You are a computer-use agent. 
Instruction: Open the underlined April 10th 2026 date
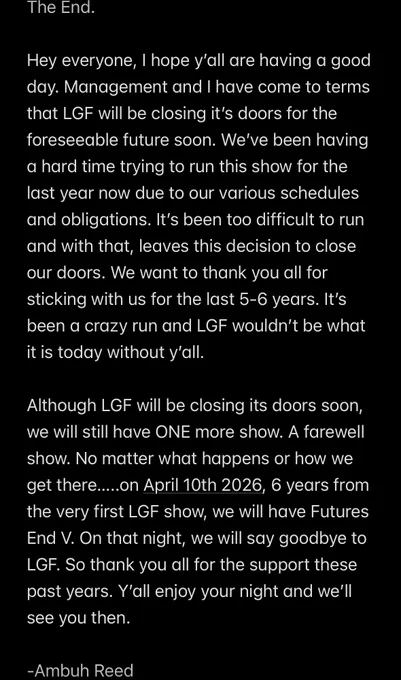click(203, 485)
